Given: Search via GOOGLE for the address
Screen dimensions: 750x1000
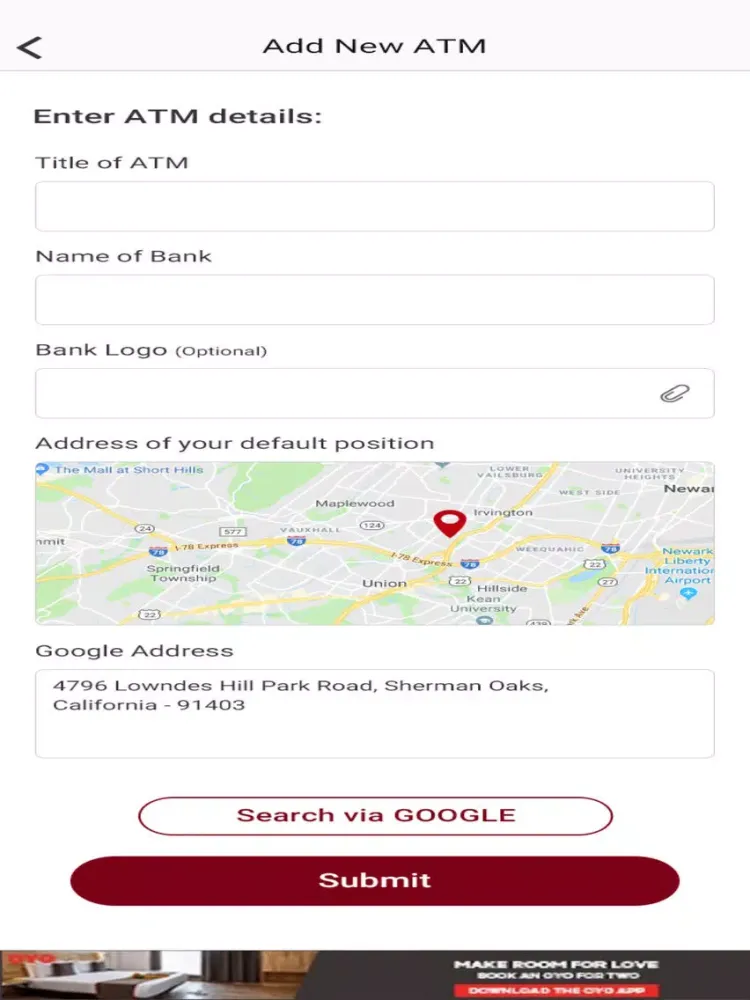Looking at the screenshot, I should click(x=374, y=815).
